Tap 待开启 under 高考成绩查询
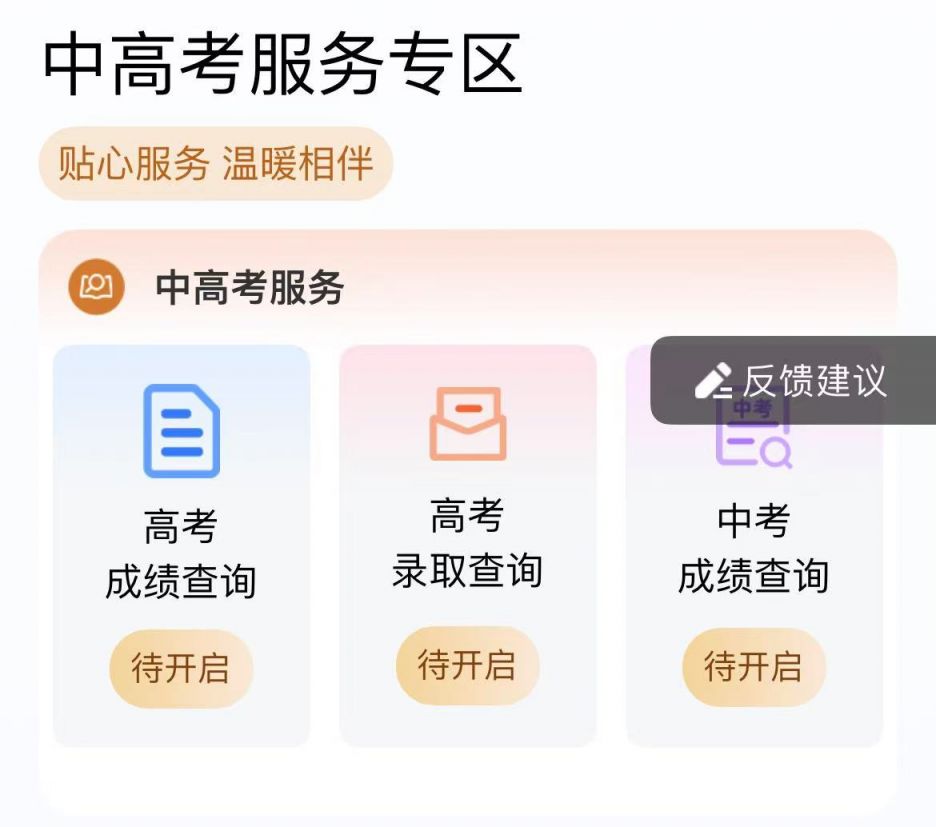Screen dimensions: 936x827 coord(181,667)
